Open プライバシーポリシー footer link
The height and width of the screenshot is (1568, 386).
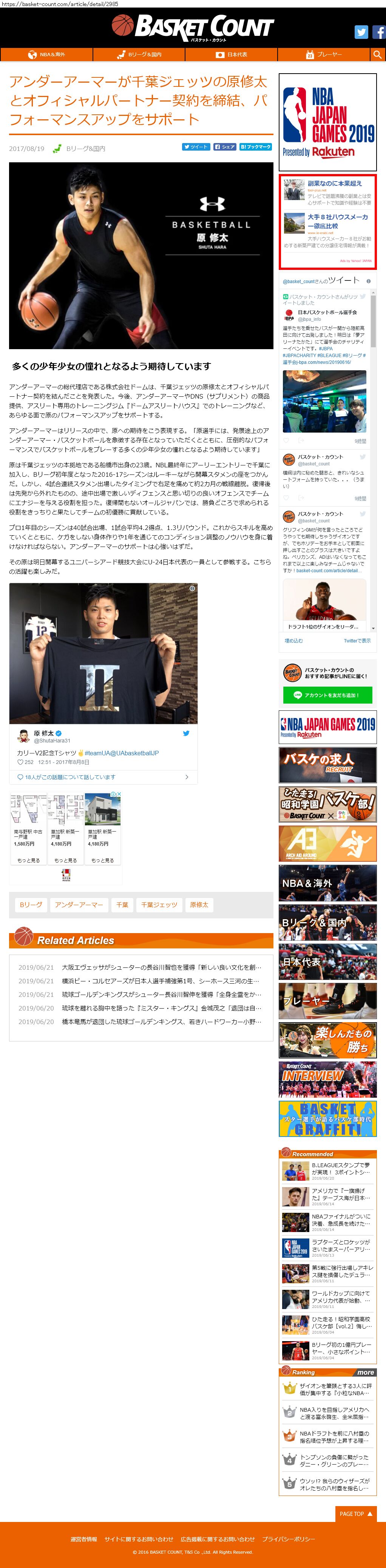click(289, 1539)
